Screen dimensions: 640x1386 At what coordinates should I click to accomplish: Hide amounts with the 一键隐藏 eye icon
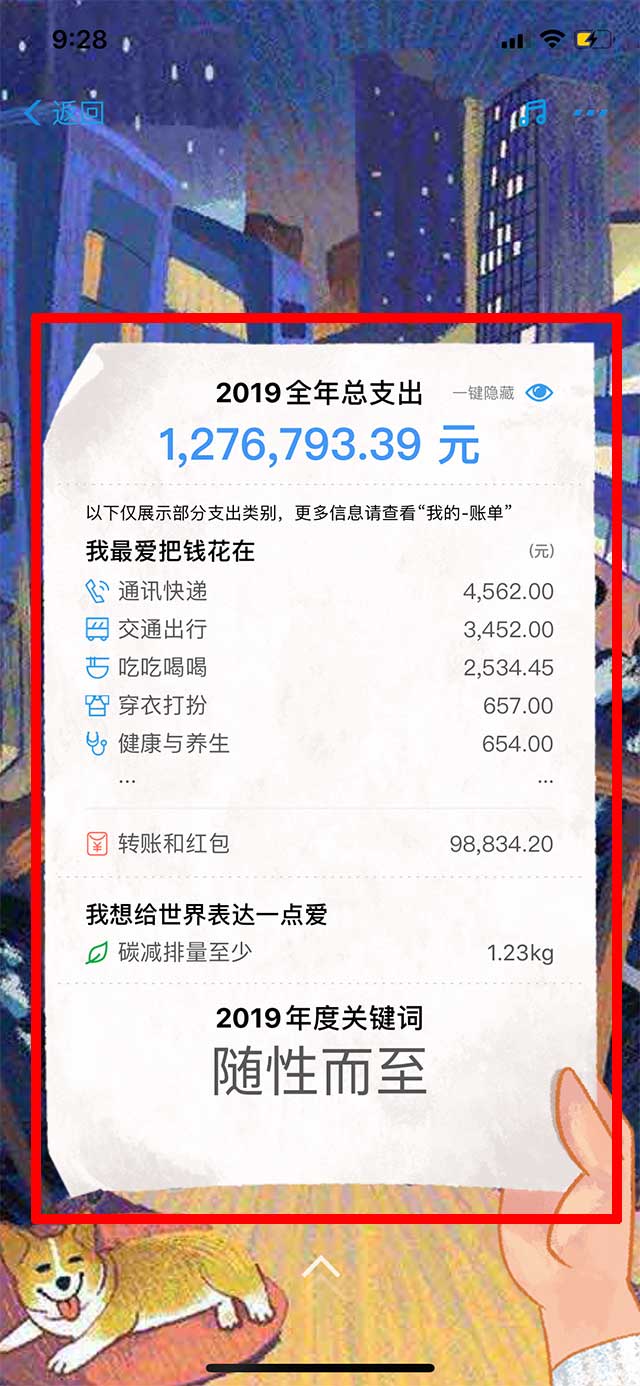pos(539,393)
